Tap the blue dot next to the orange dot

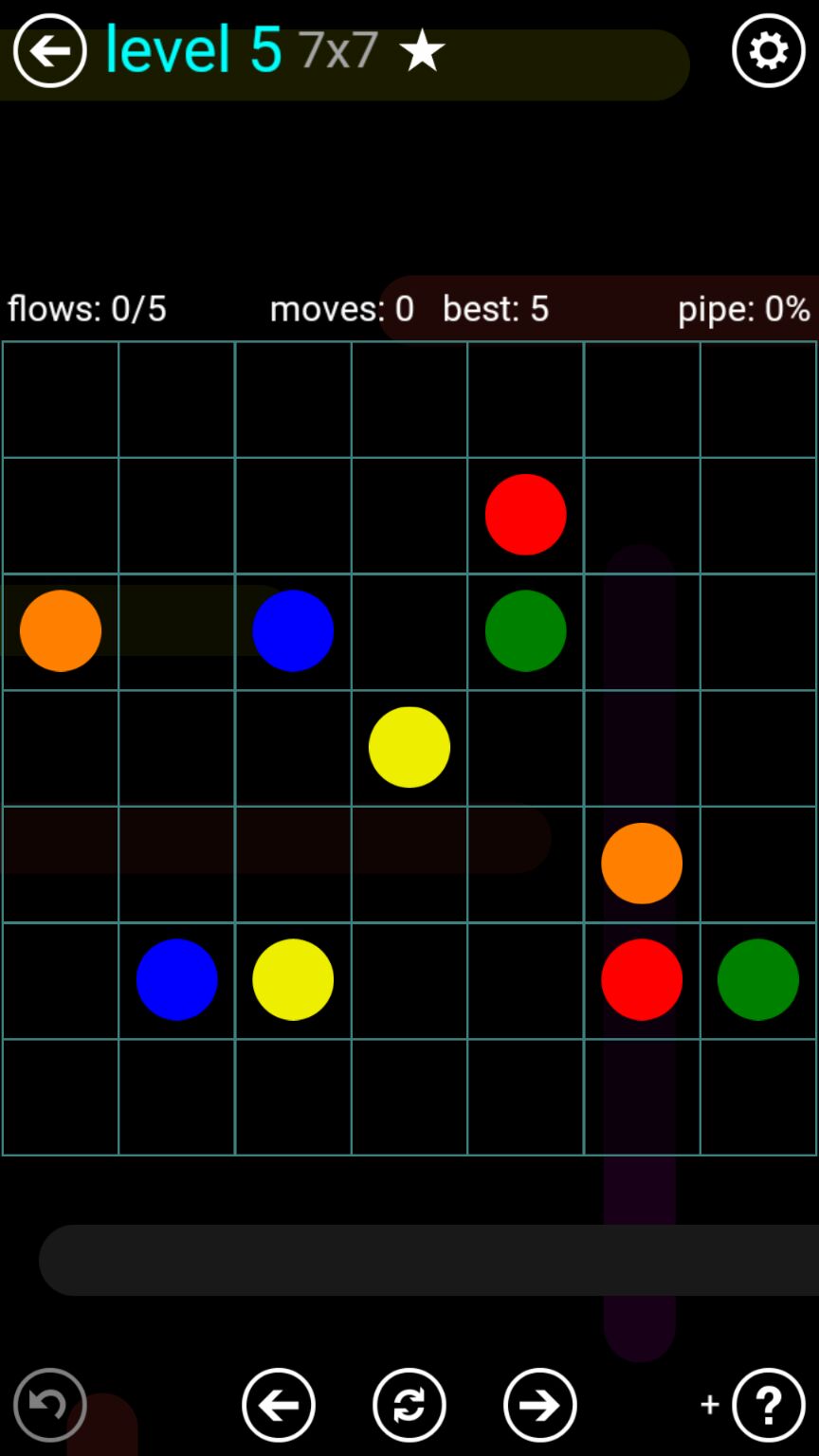click(x=293, y=630)
